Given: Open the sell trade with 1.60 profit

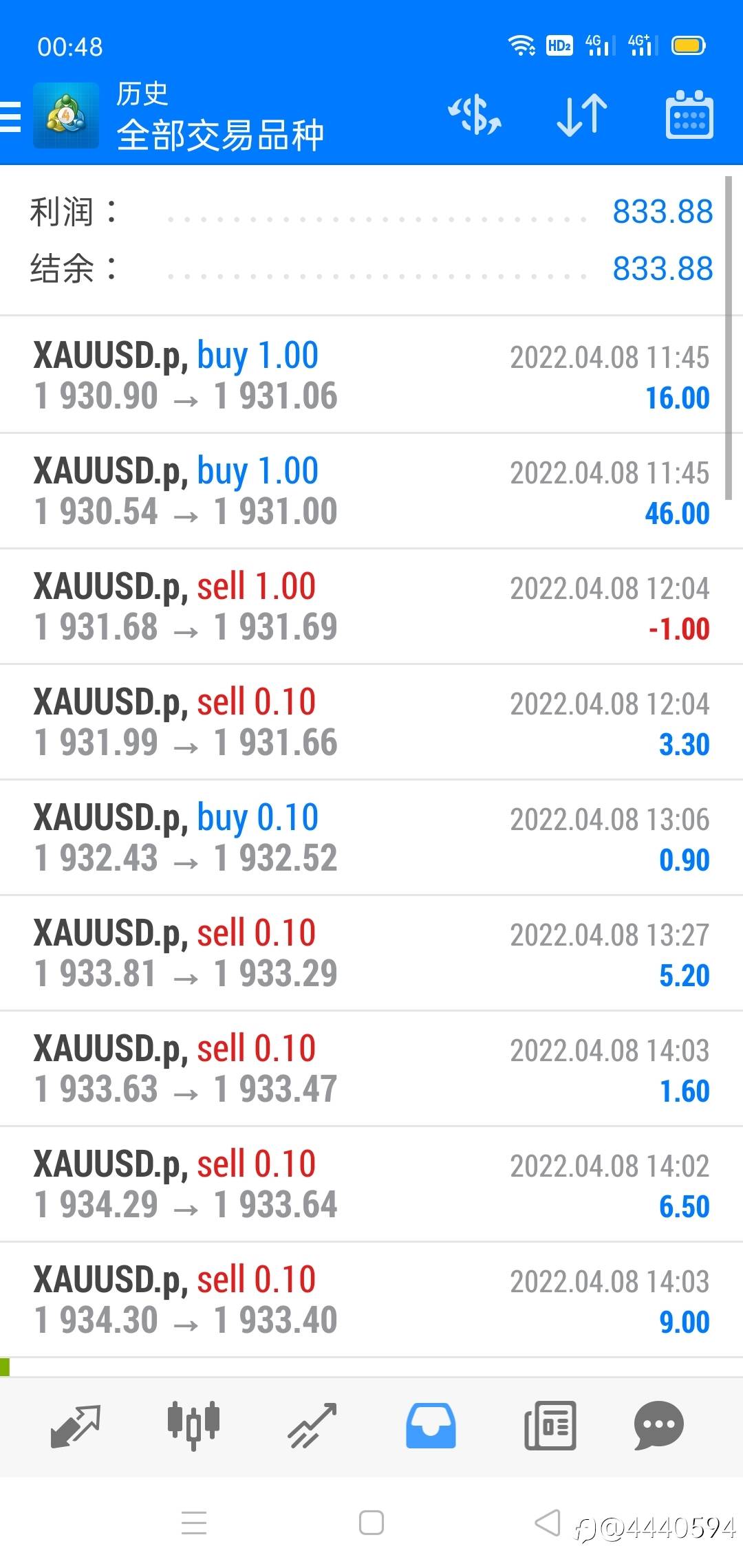Looking at the screenshot, I should tap(371, 1069).
